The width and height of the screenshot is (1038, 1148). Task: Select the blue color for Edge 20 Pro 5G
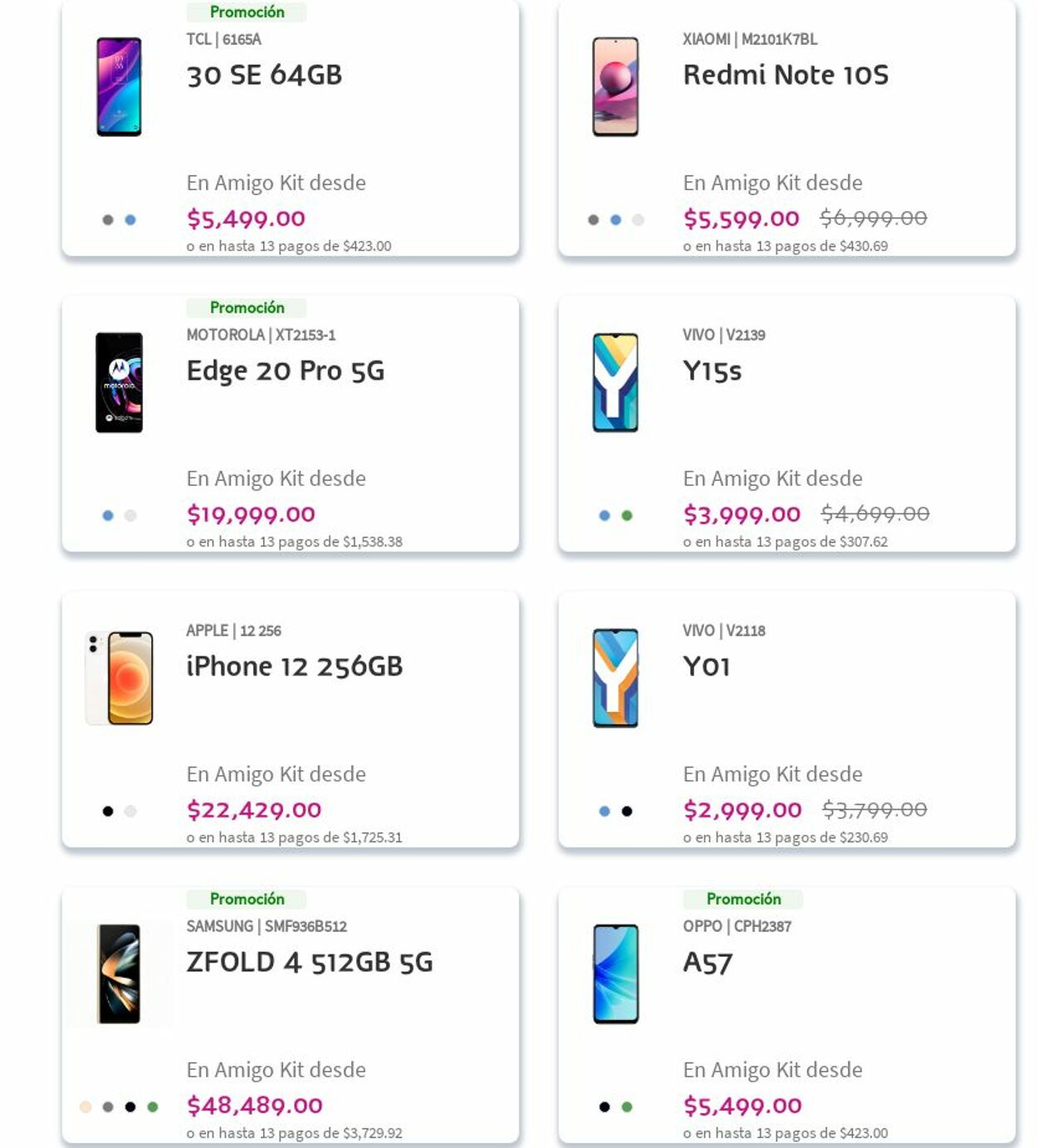(108, 516)
